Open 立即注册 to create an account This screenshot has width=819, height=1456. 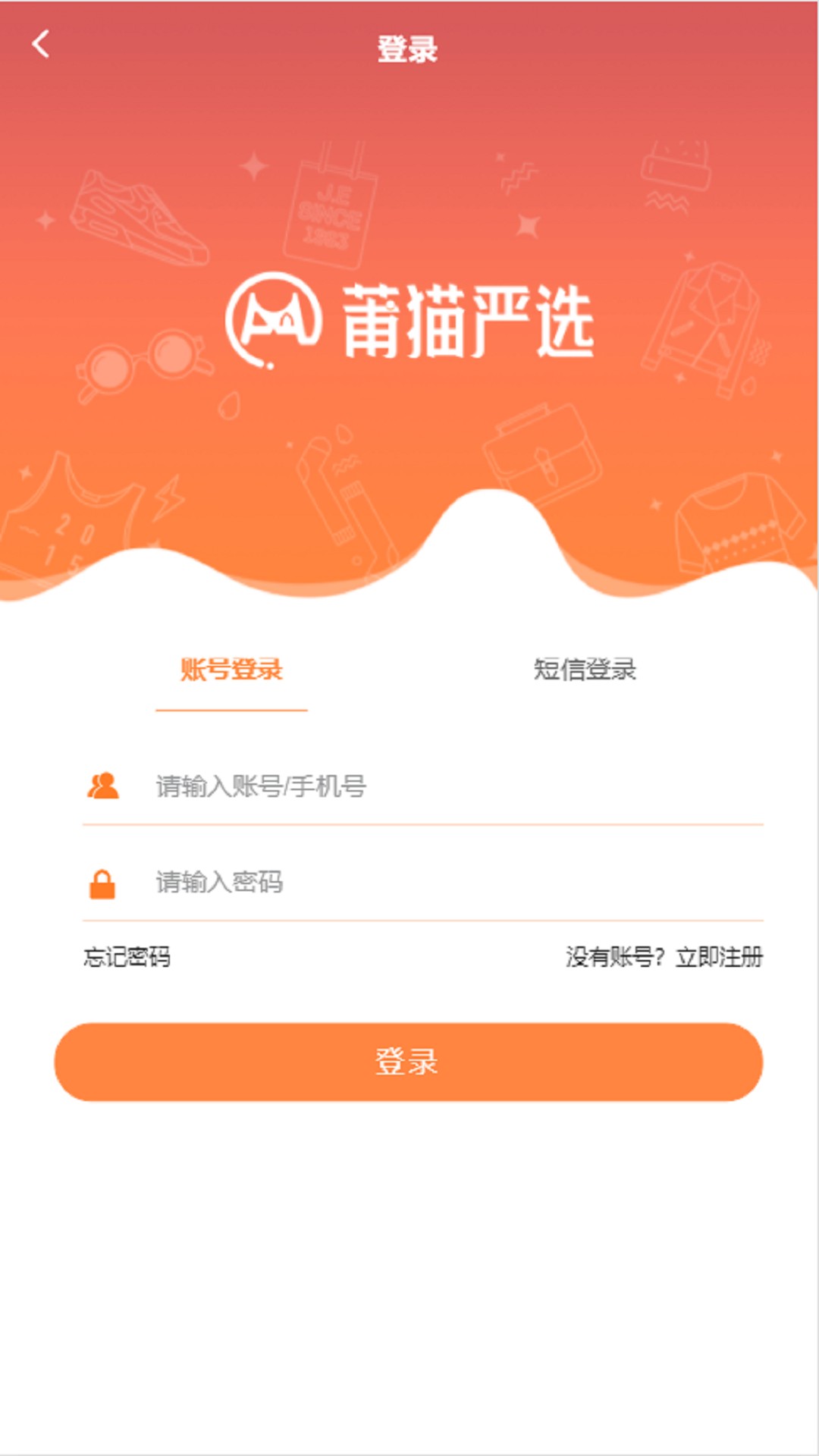click(719, 957)
